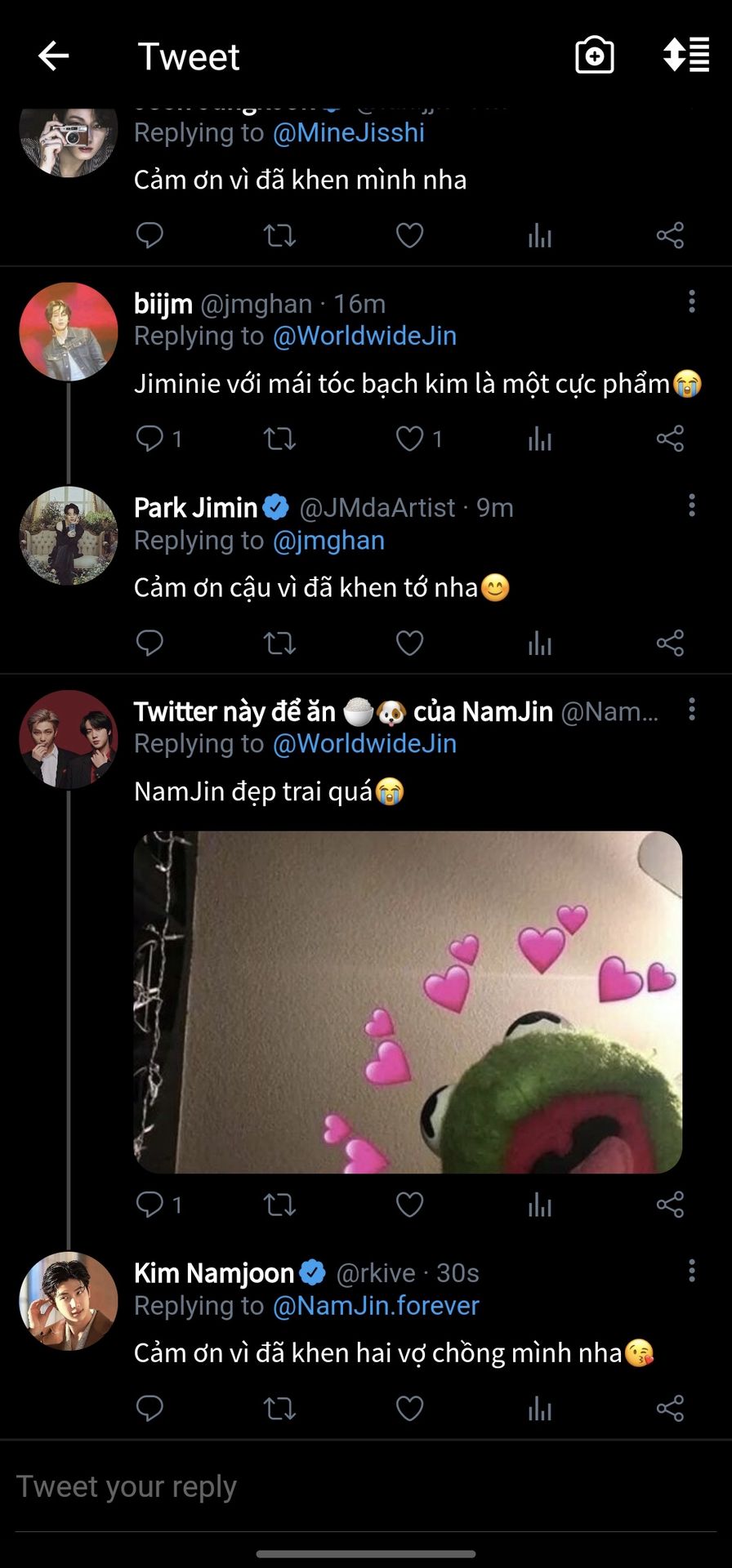Image resolution: width=732 pixels, height=1568 pixels.
Task: Open Kim Namjoon's profile picture
Action: (x=69, y=1300)
